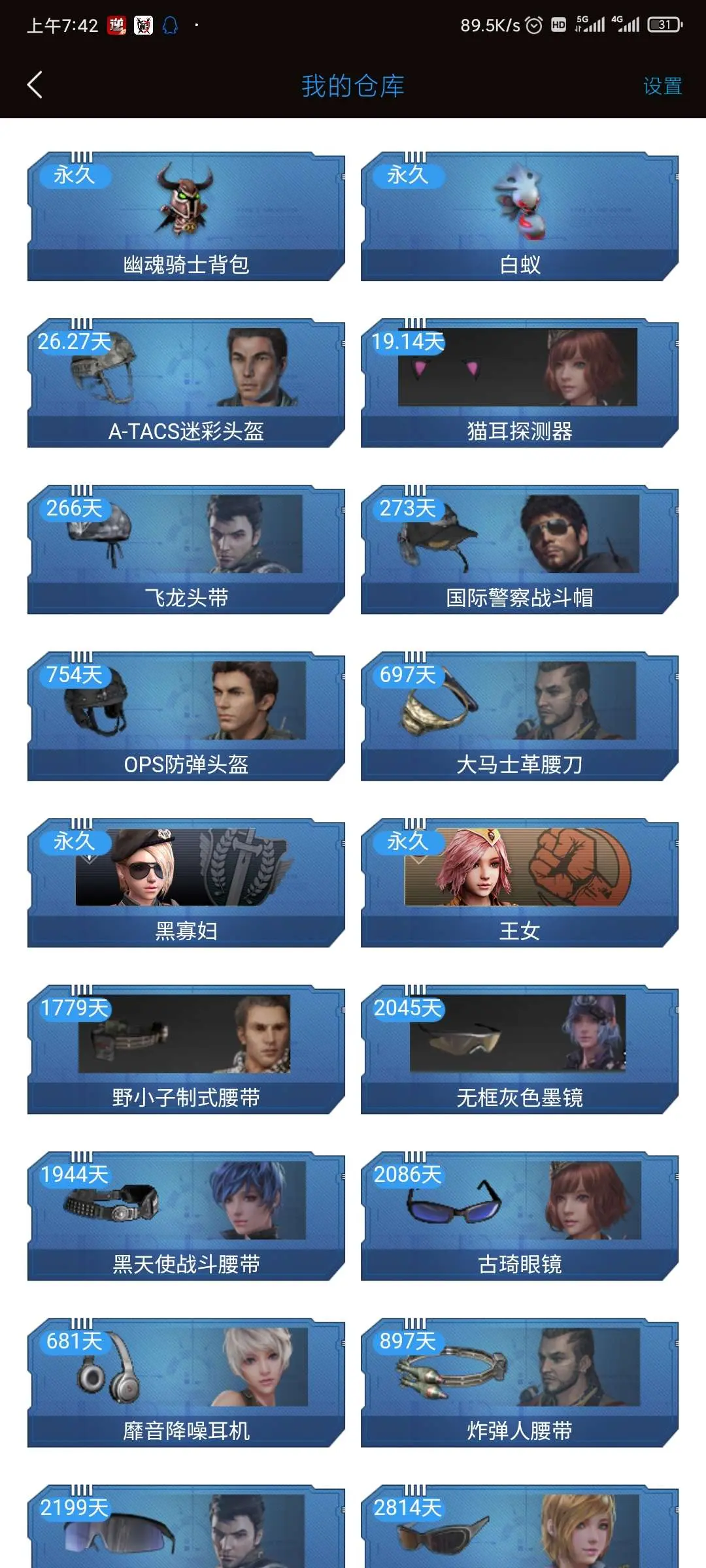The image size is (706, 1568).
Task: Open the 王女 character card
Action: pos(520,883)
